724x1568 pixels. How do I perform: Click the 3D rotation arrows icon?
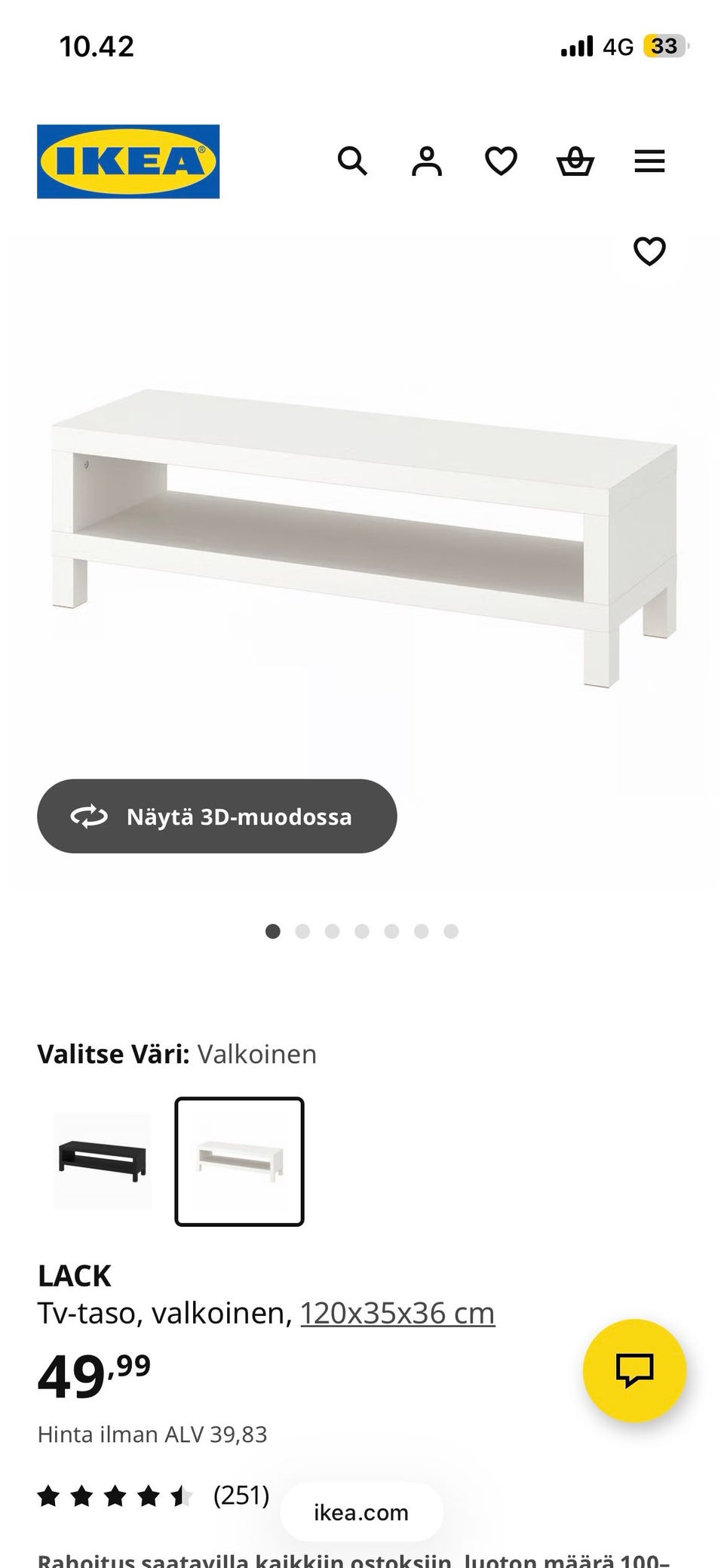tap(88, 816)
